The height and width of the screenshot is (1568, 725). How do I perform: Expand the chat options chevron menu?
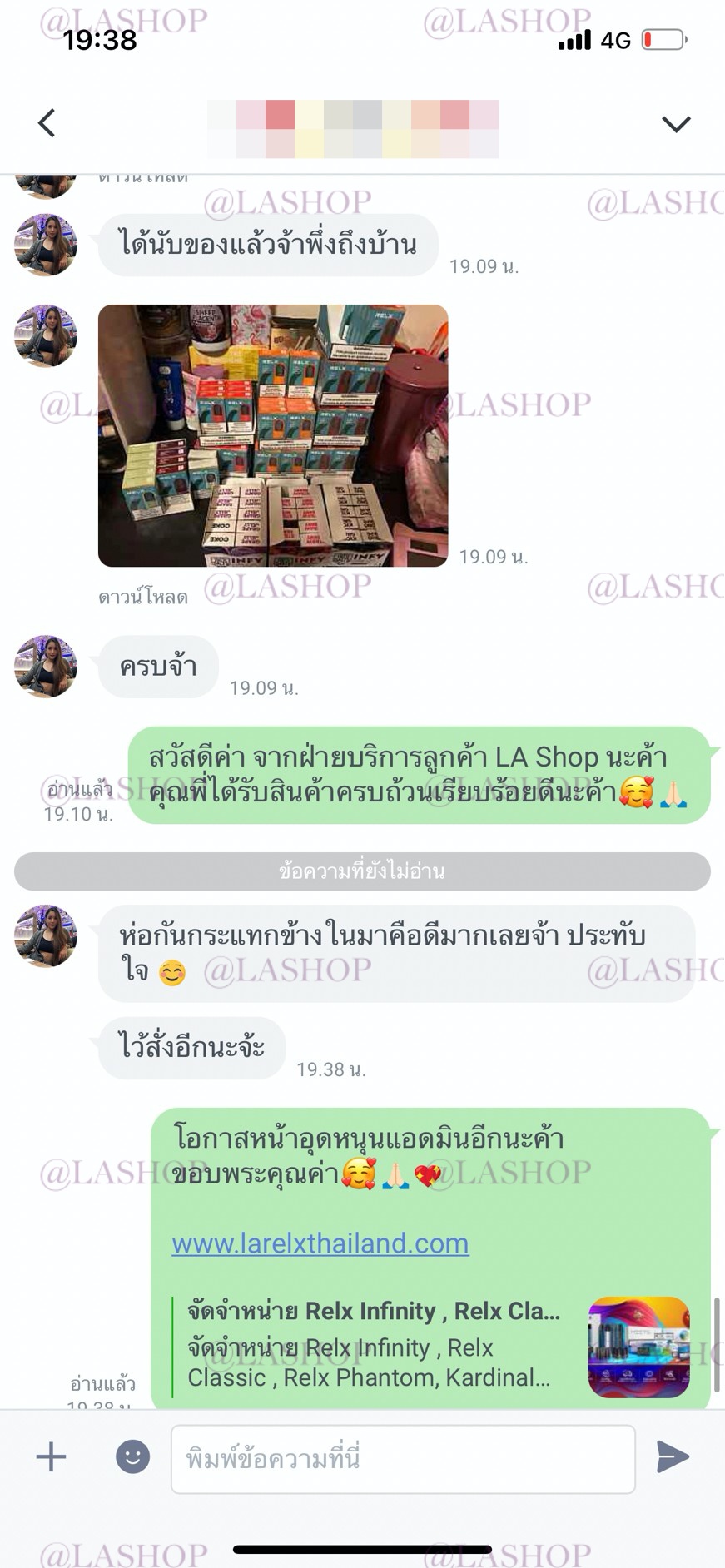[675, 124]
